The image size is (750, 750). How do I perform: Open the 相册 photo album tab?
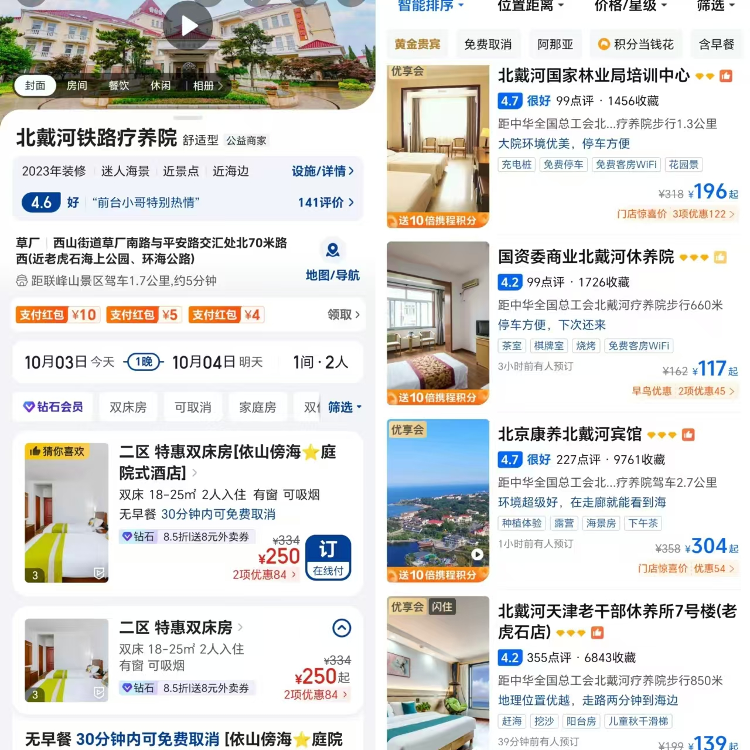coord(203,86)
